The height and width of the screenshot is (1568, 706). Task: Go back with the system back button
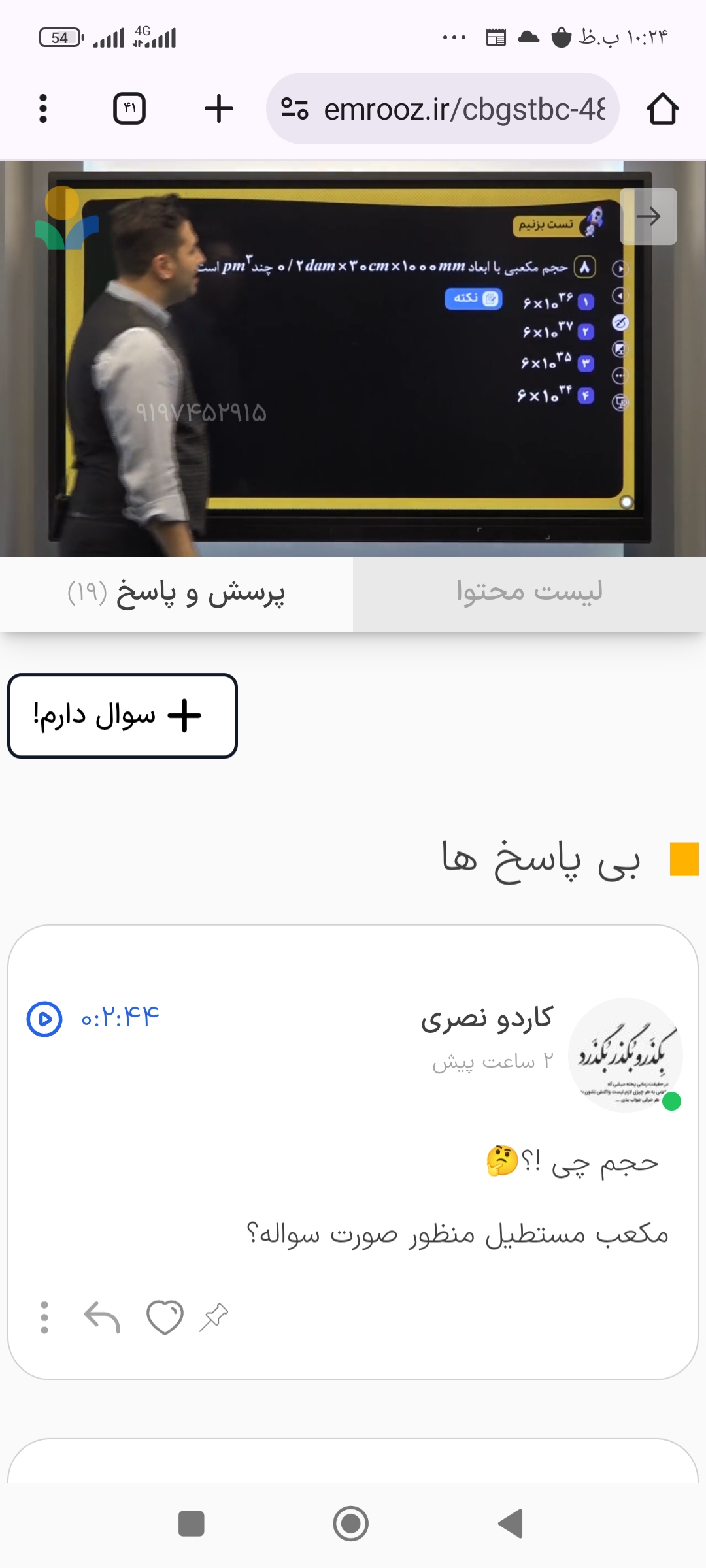pyautogui.click(x=511, y=1524)
